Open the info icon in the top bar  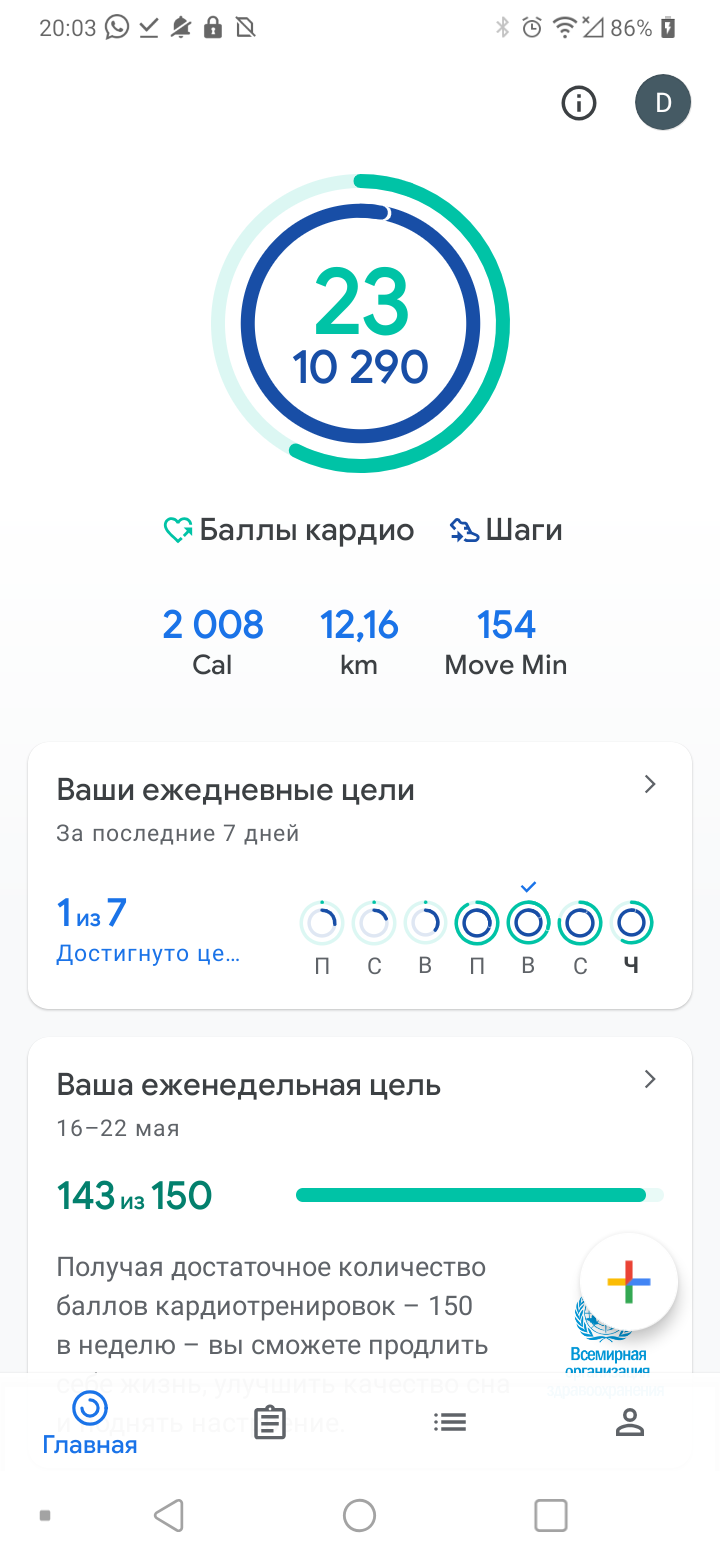click(x=579, y=103)
